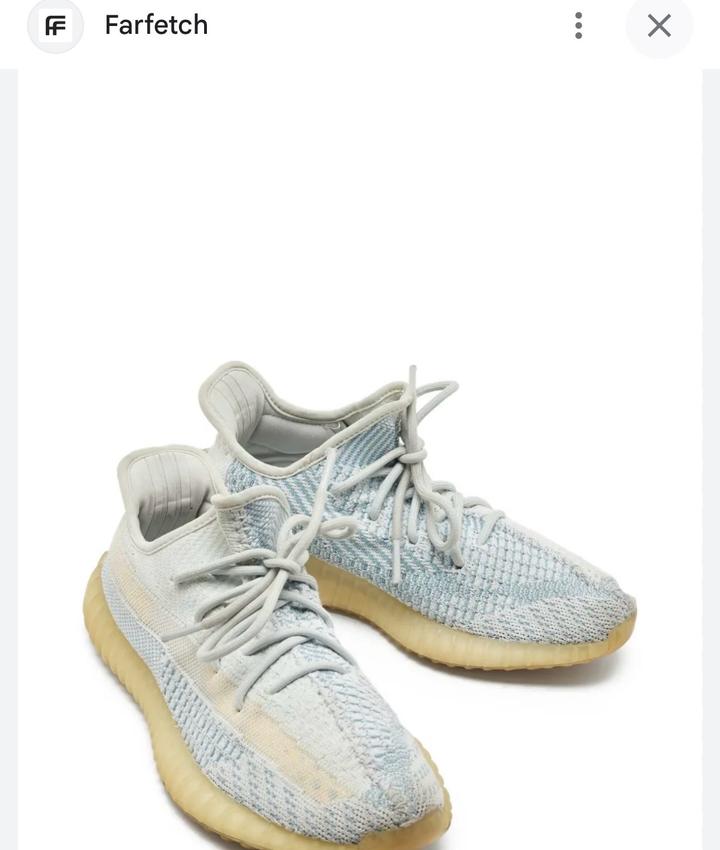Dismiss the Farfetch preview panel
The width and height of the screenshot is (720, 850).
[659, 26]
